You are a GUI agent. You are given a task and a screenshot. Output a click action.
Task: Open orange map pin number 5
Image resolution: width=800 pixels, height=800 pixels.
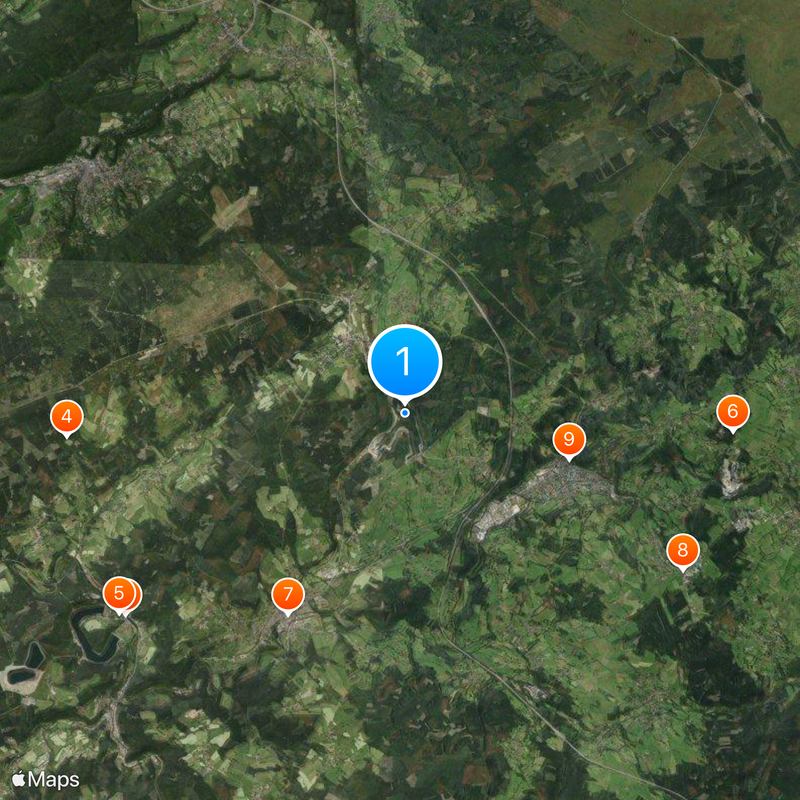(x=118, y=594)
